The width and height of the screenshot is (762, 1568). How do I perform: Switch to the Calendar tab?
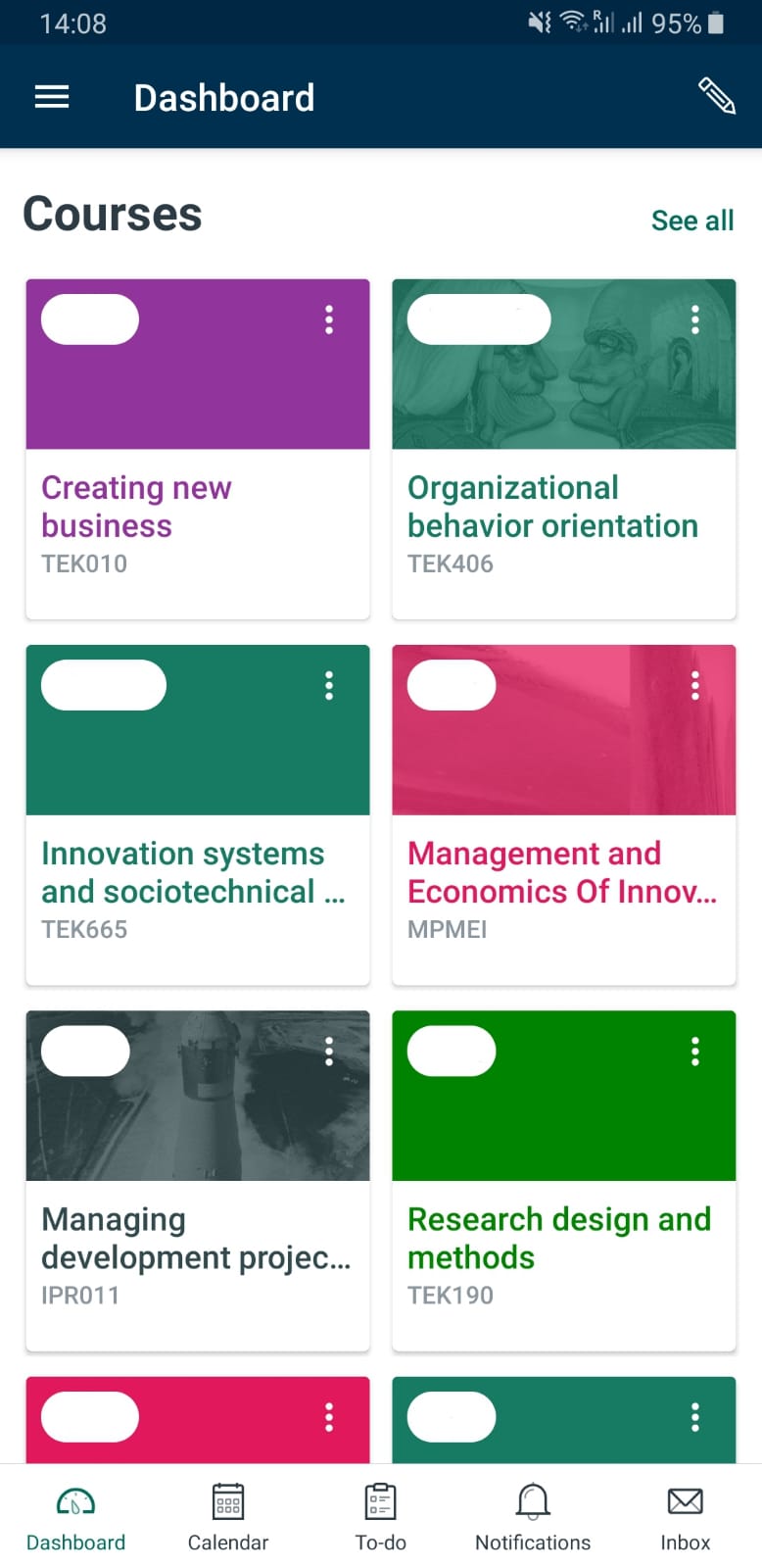pos(228,1517)
